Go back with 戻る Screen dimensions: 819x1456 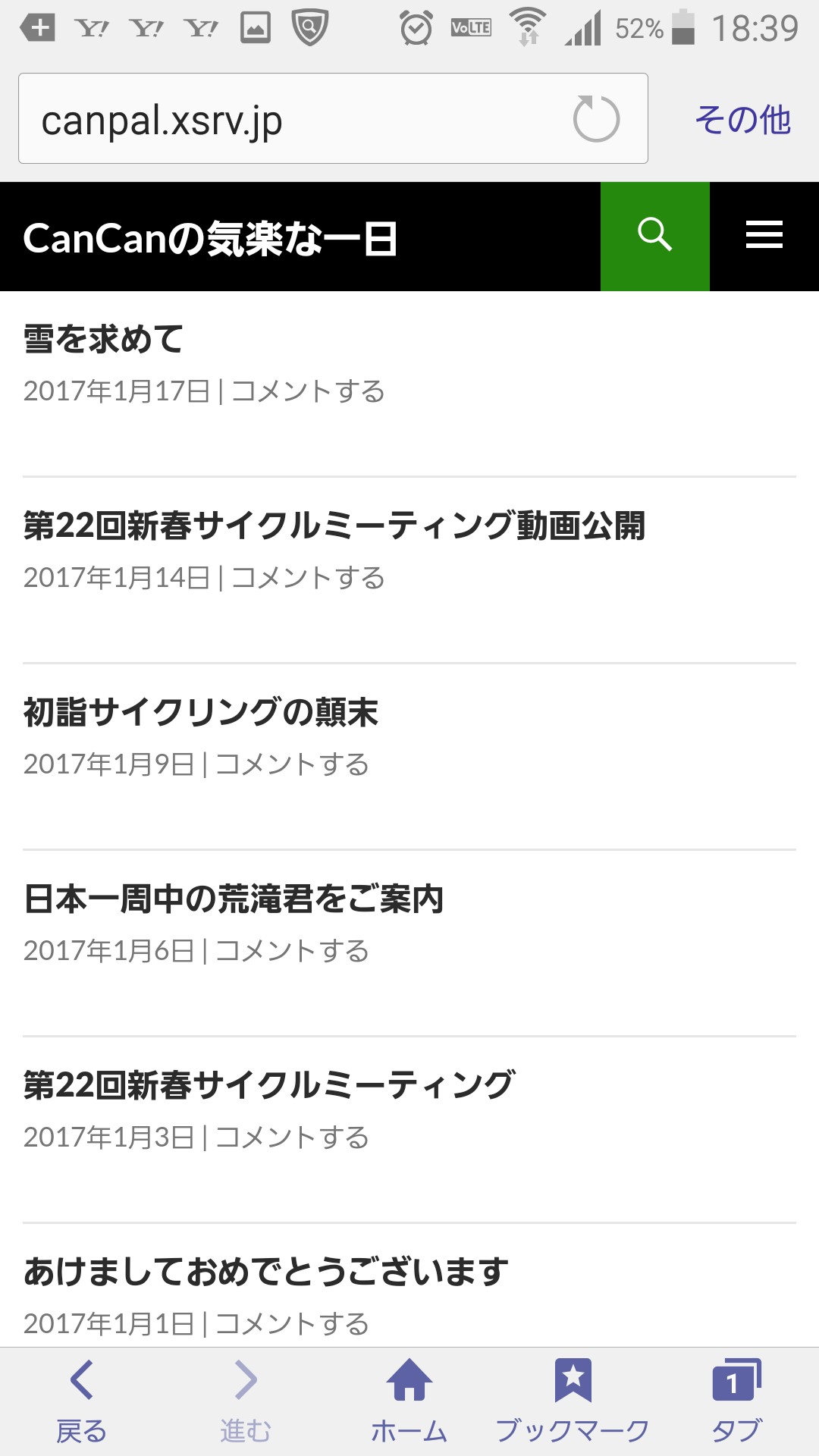point(82,1401)
